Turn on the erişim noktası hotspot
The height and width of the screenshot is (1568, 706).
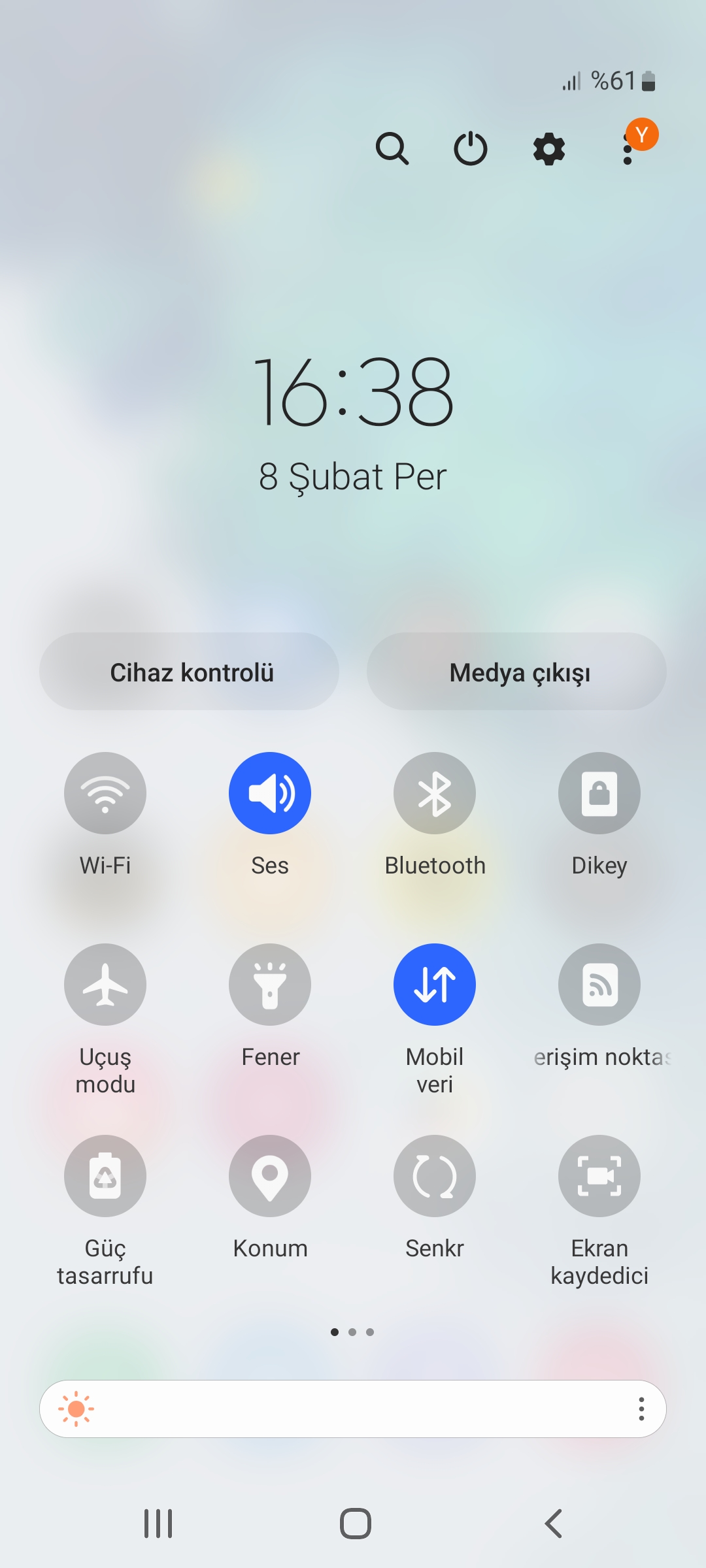click(599, 985)
